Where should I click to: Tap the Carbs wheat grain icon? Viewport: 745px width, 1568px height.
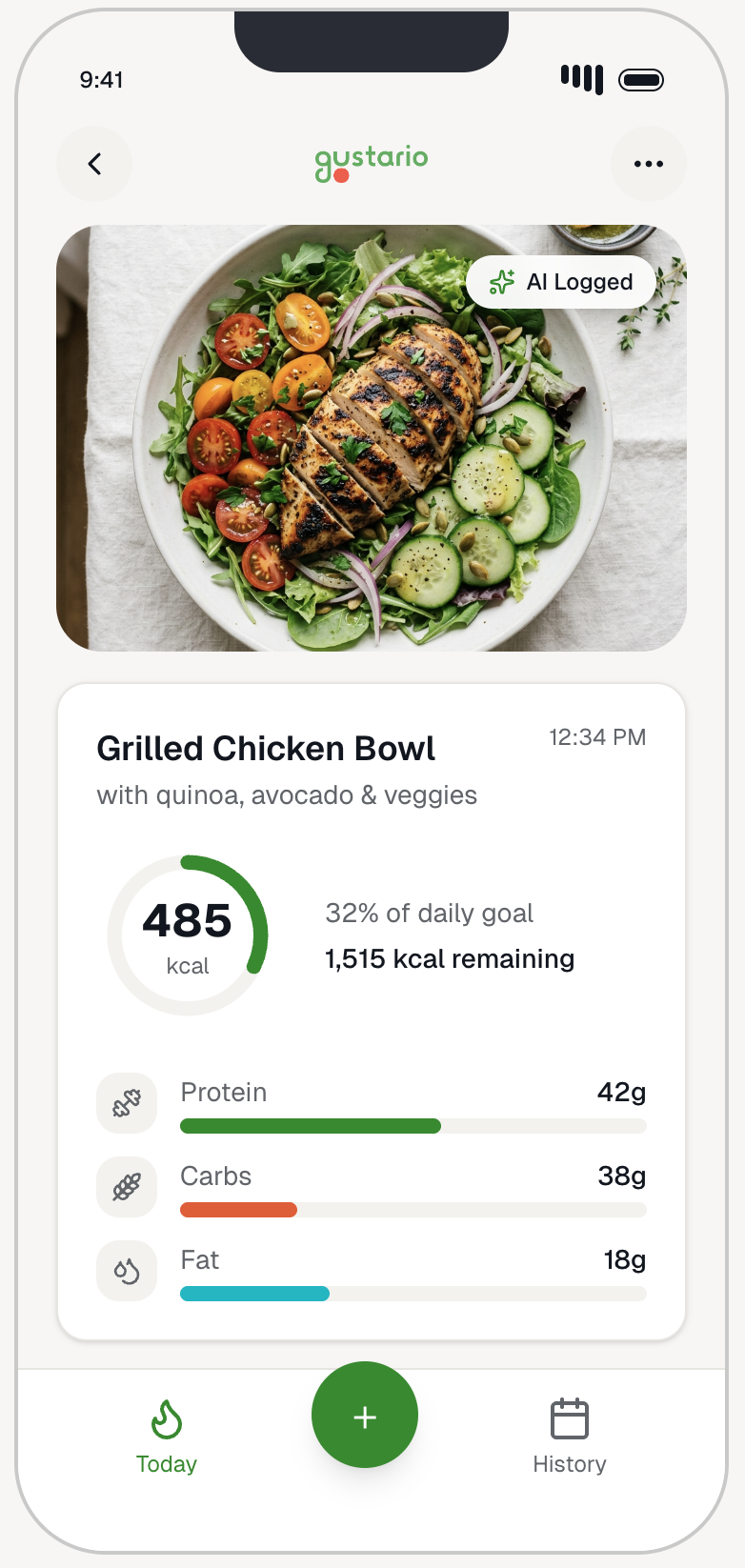point(127,1186)
